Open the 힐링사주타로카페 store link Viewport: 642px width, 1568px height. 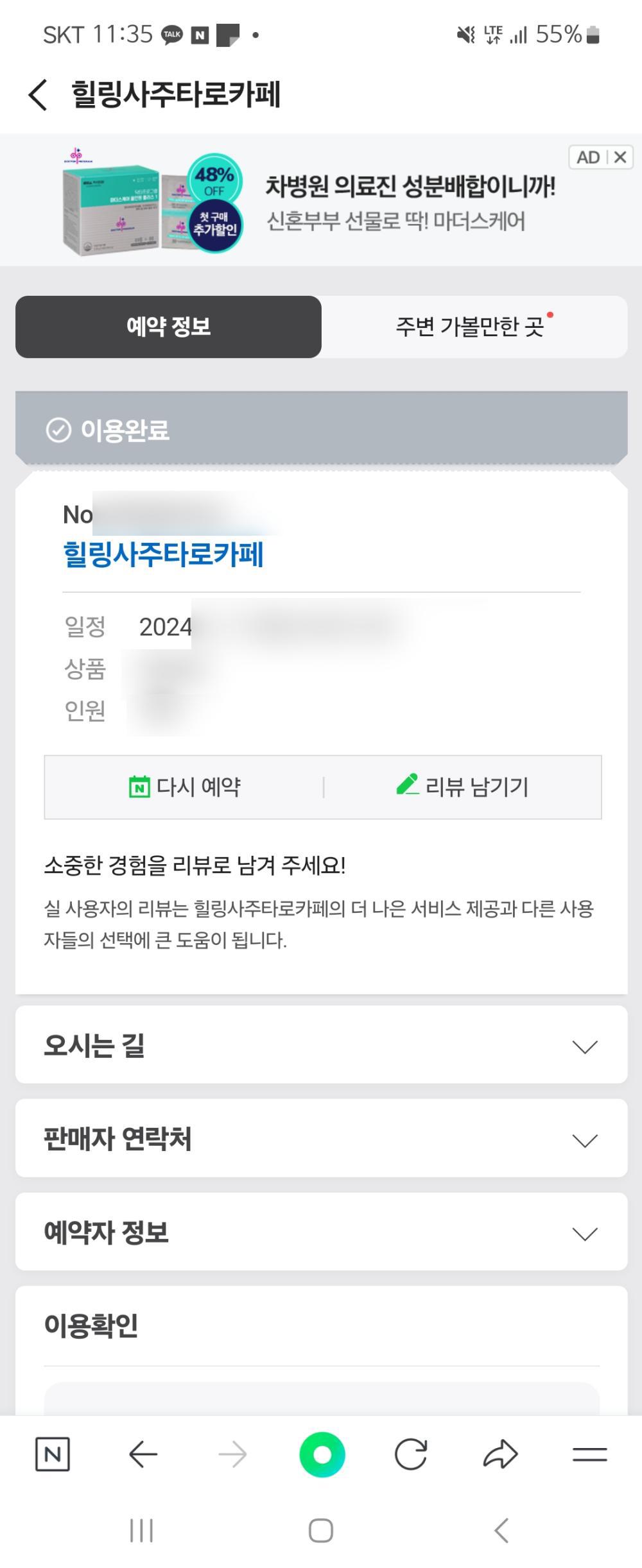point(163,554)
